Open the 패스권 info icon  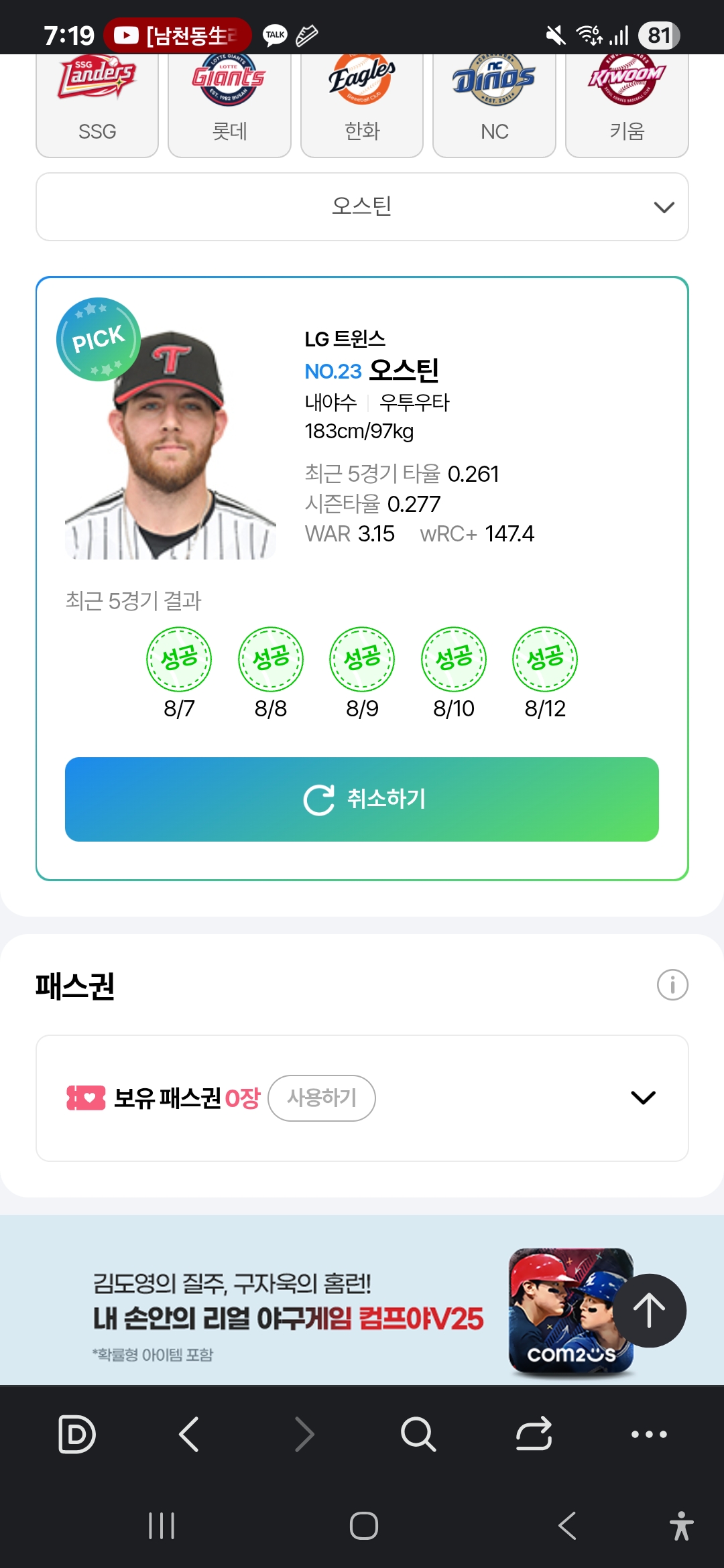672,985
